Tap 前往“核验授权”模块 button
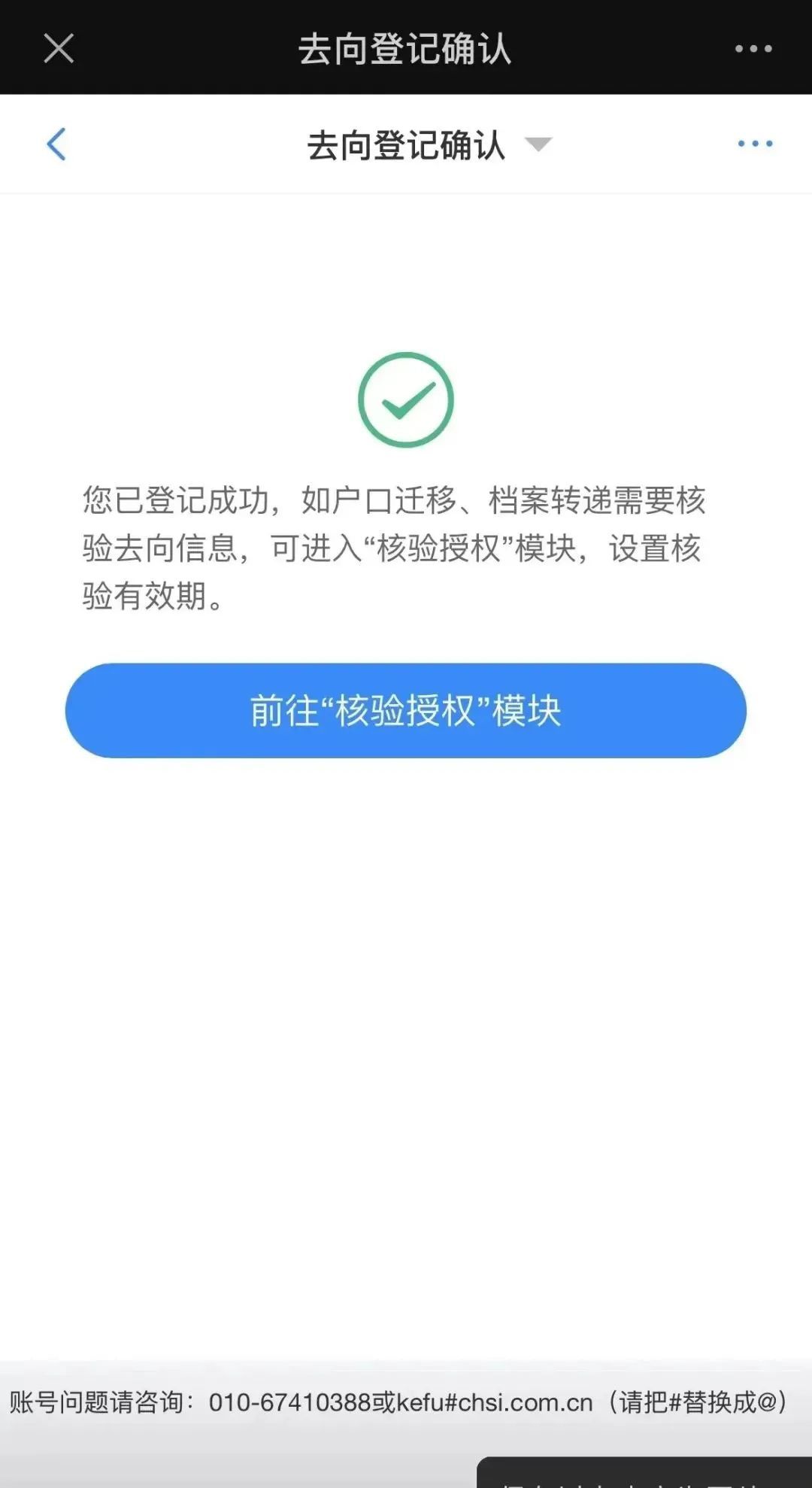This screenshot has width=812, height=1488. tap(406, 710)
